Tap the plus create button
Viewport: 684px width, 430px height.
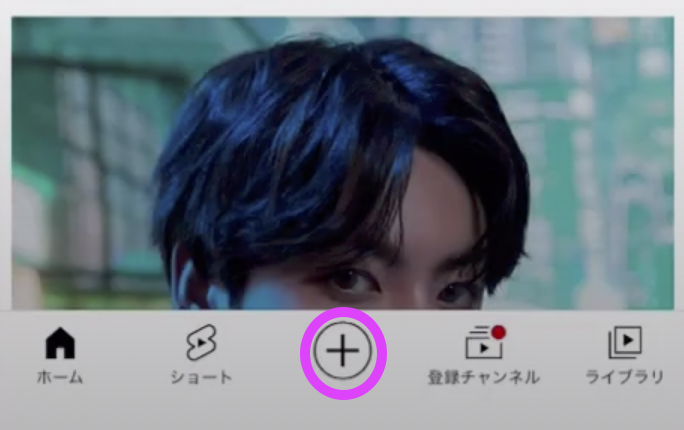tap(343, 352)
